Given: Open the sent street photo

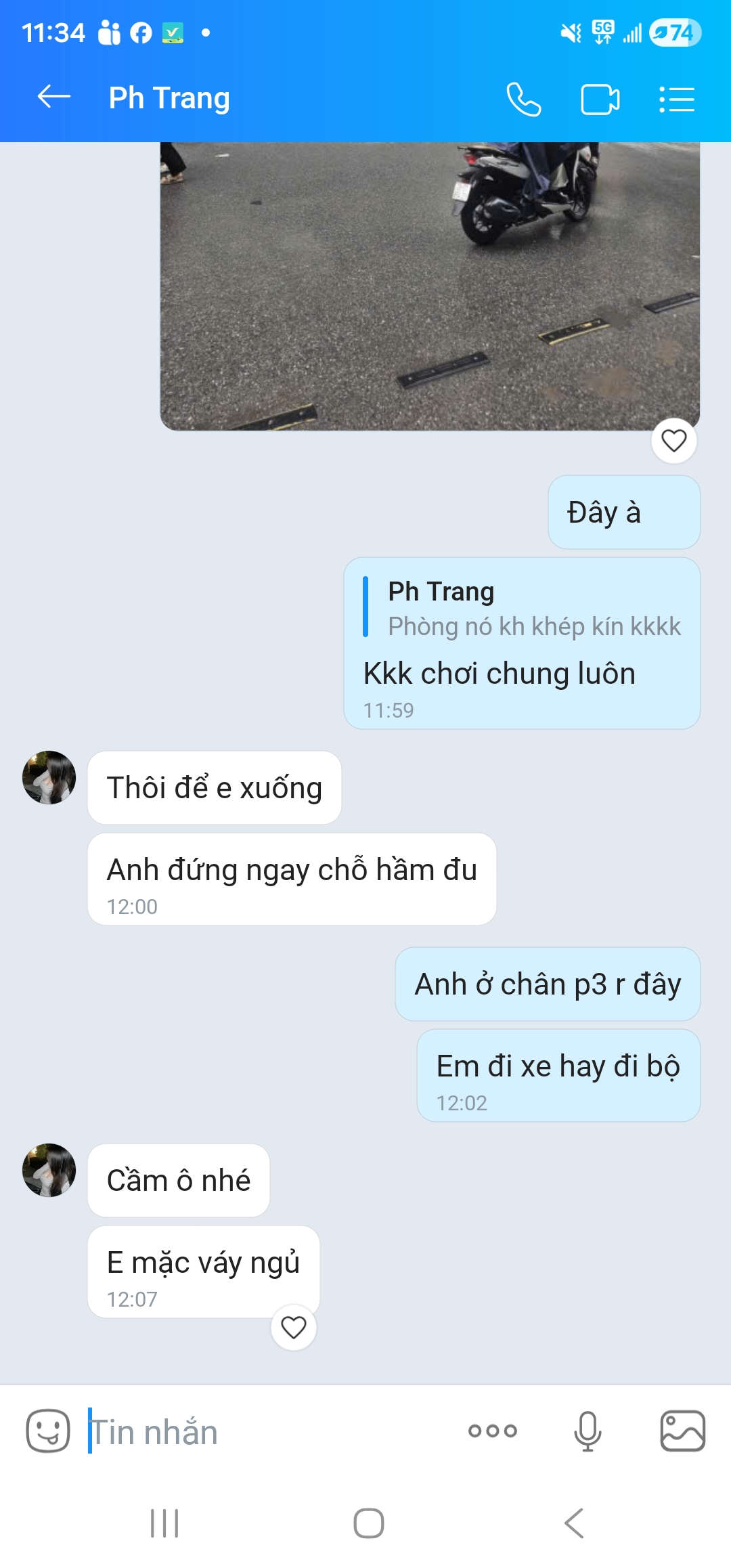Looking at the screenshot, I should (430, 284).
